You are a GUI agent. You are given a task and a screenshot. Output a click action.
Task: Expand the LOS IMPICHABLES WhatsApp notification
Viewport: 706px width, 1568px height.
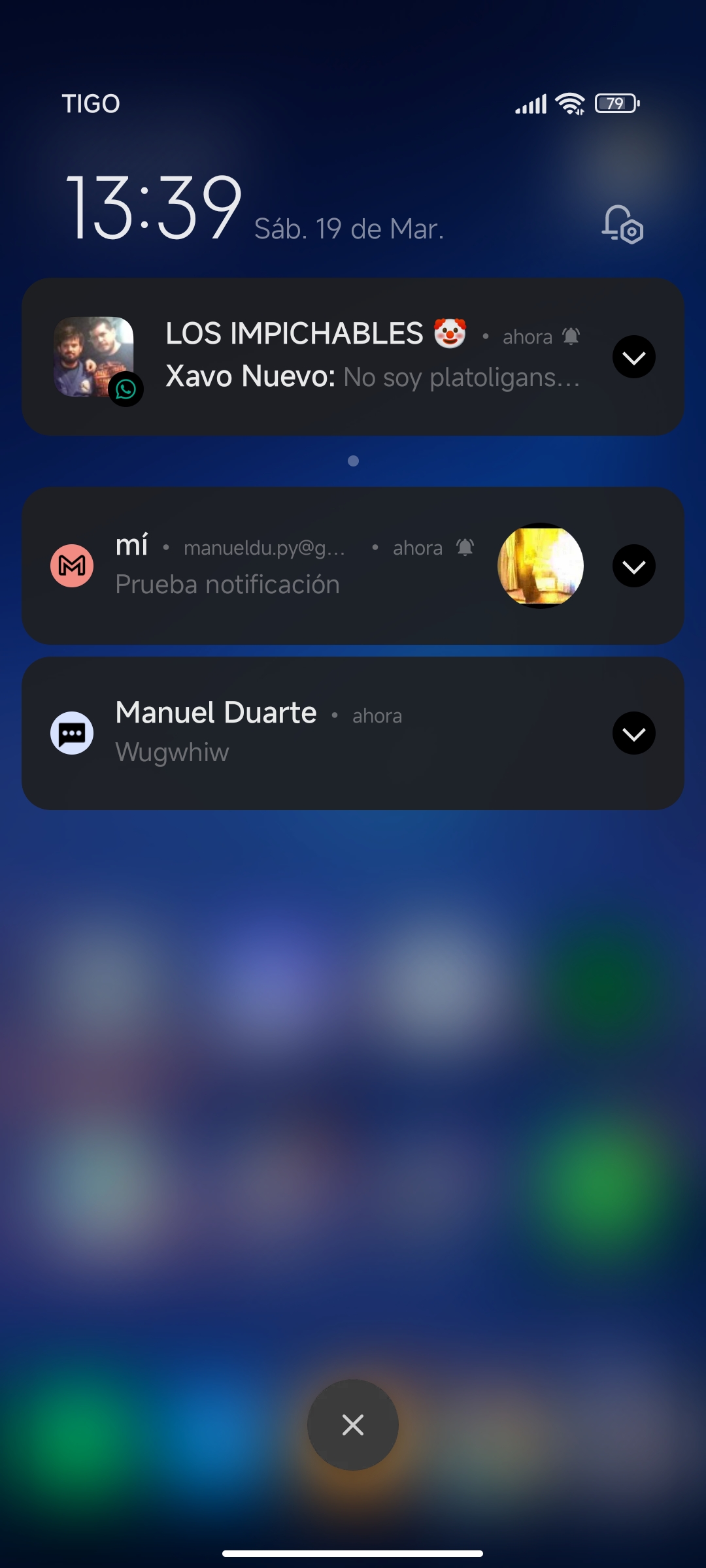(633, 357)
